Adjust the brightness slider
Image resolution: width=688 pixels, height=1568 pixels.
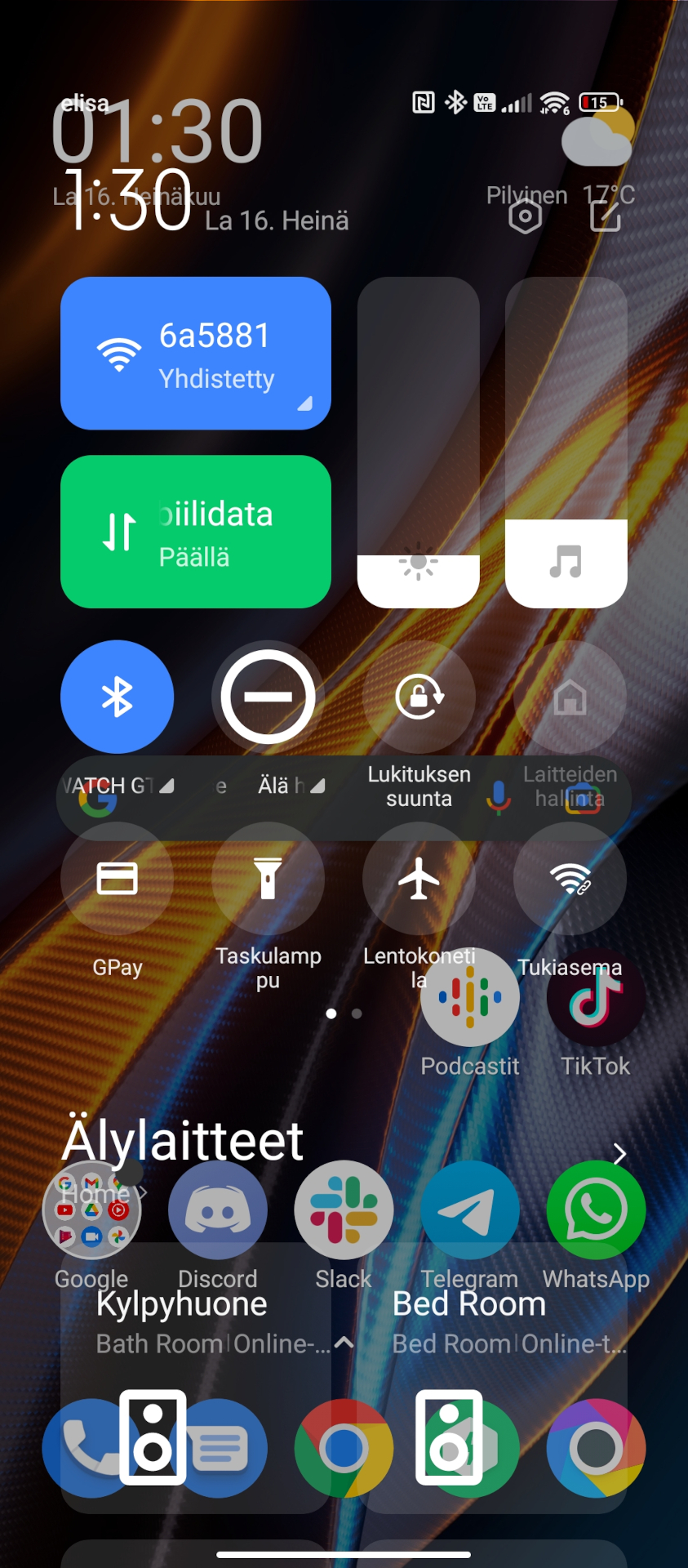click(419, 443)
